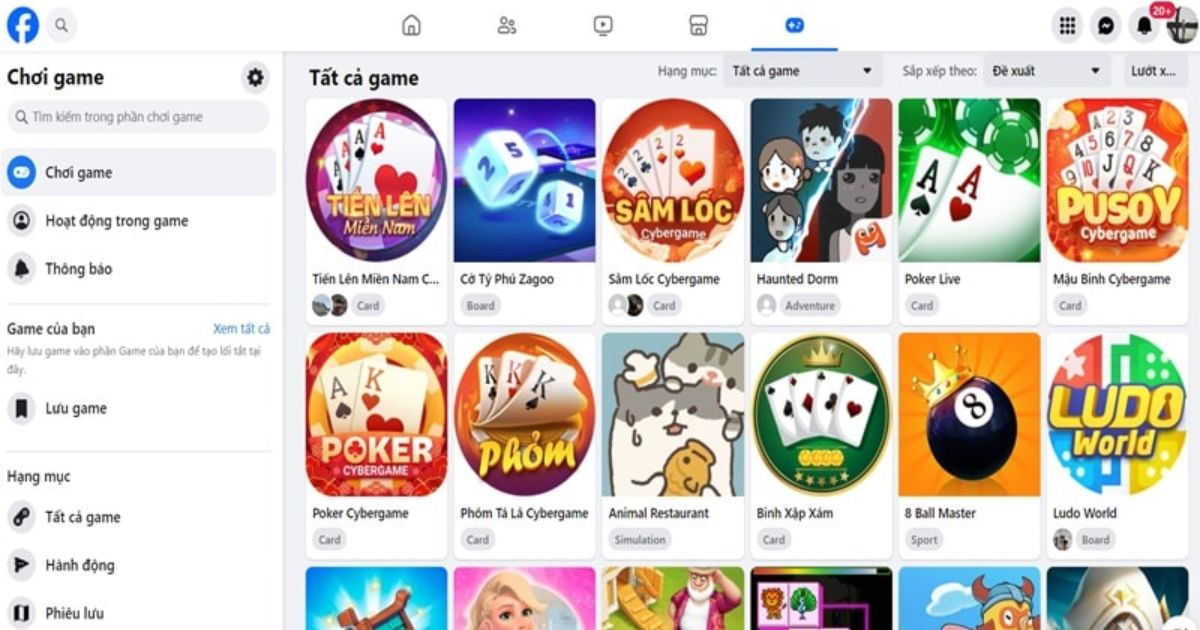
Task: Expand the Hạng mục dropdown
Action: tap(802, 71)
